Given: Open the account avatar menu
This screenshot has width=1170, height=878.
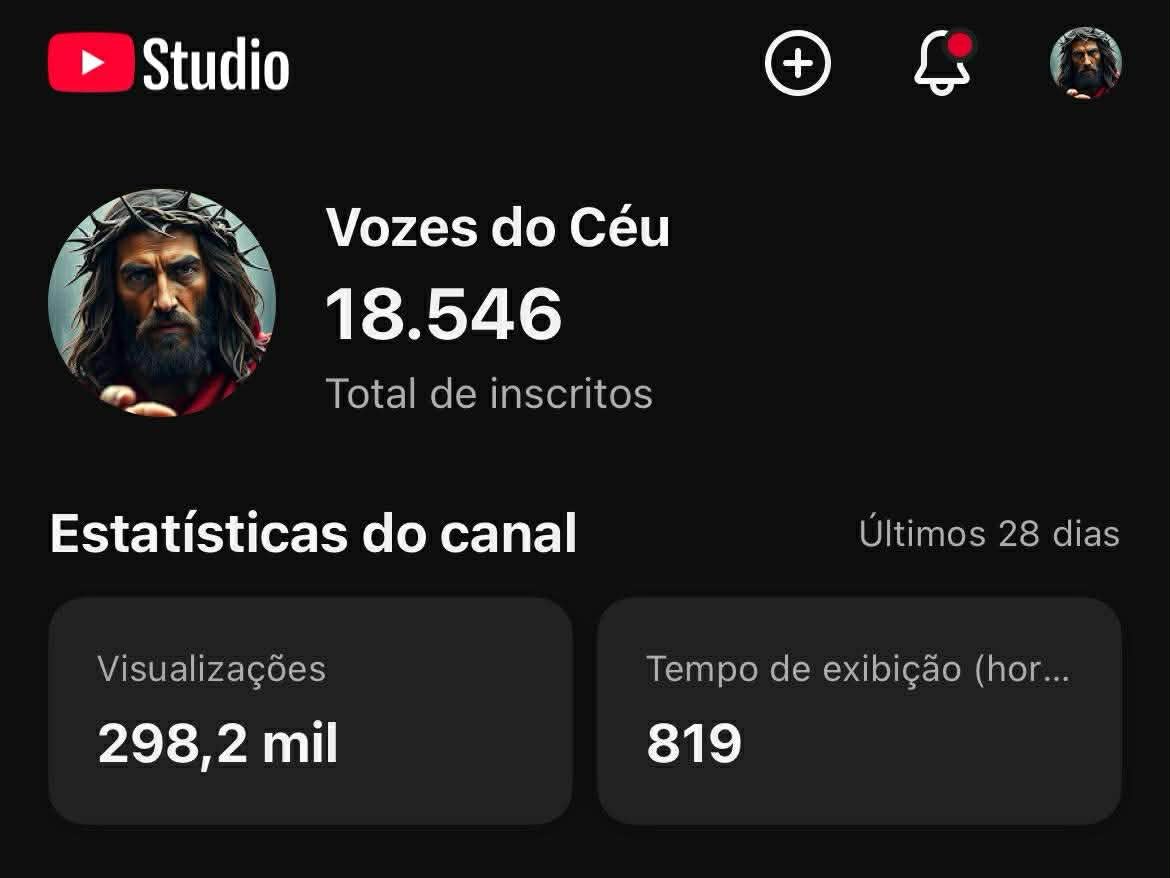Looking at the screenshot, I should (x=1085, y=64).
